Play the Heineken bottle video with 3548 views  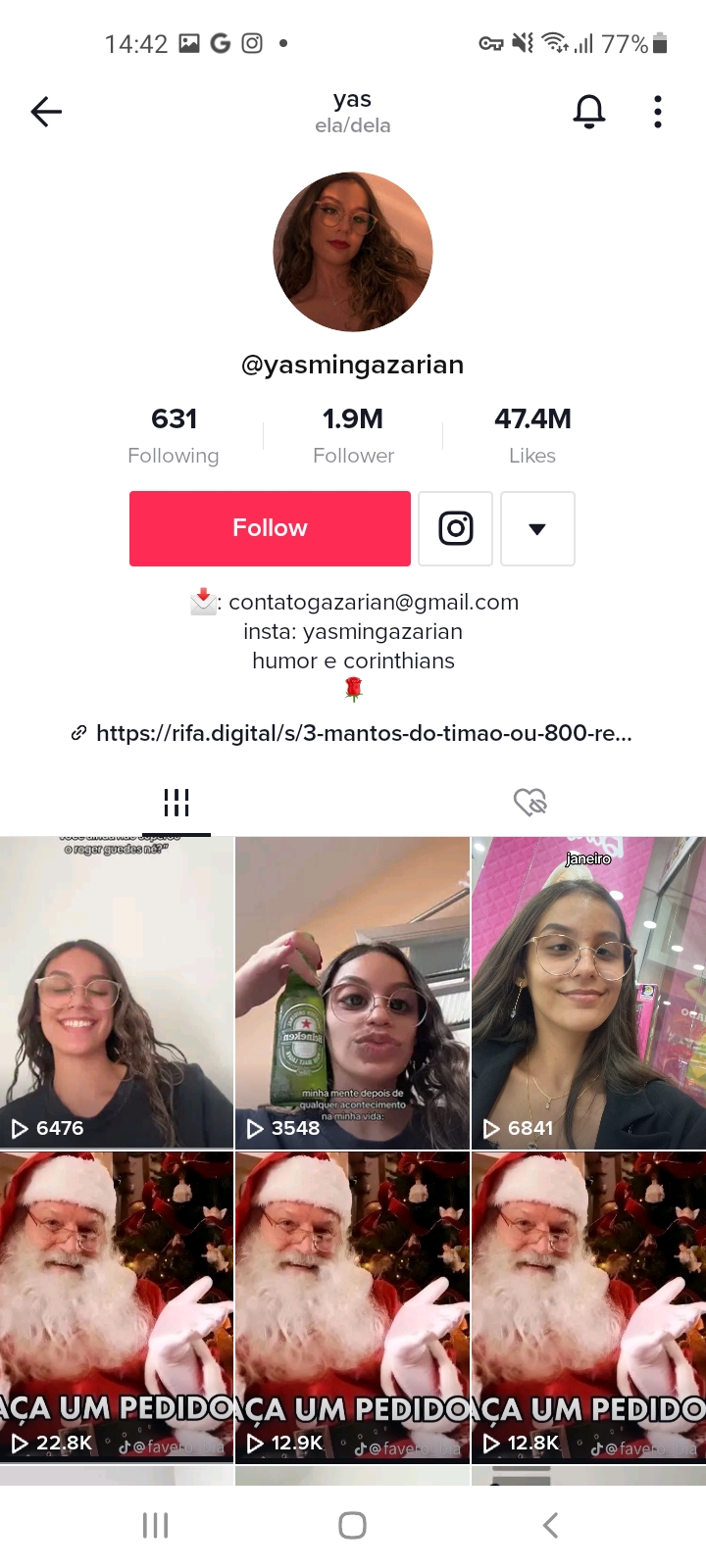[x=352, y=992]
